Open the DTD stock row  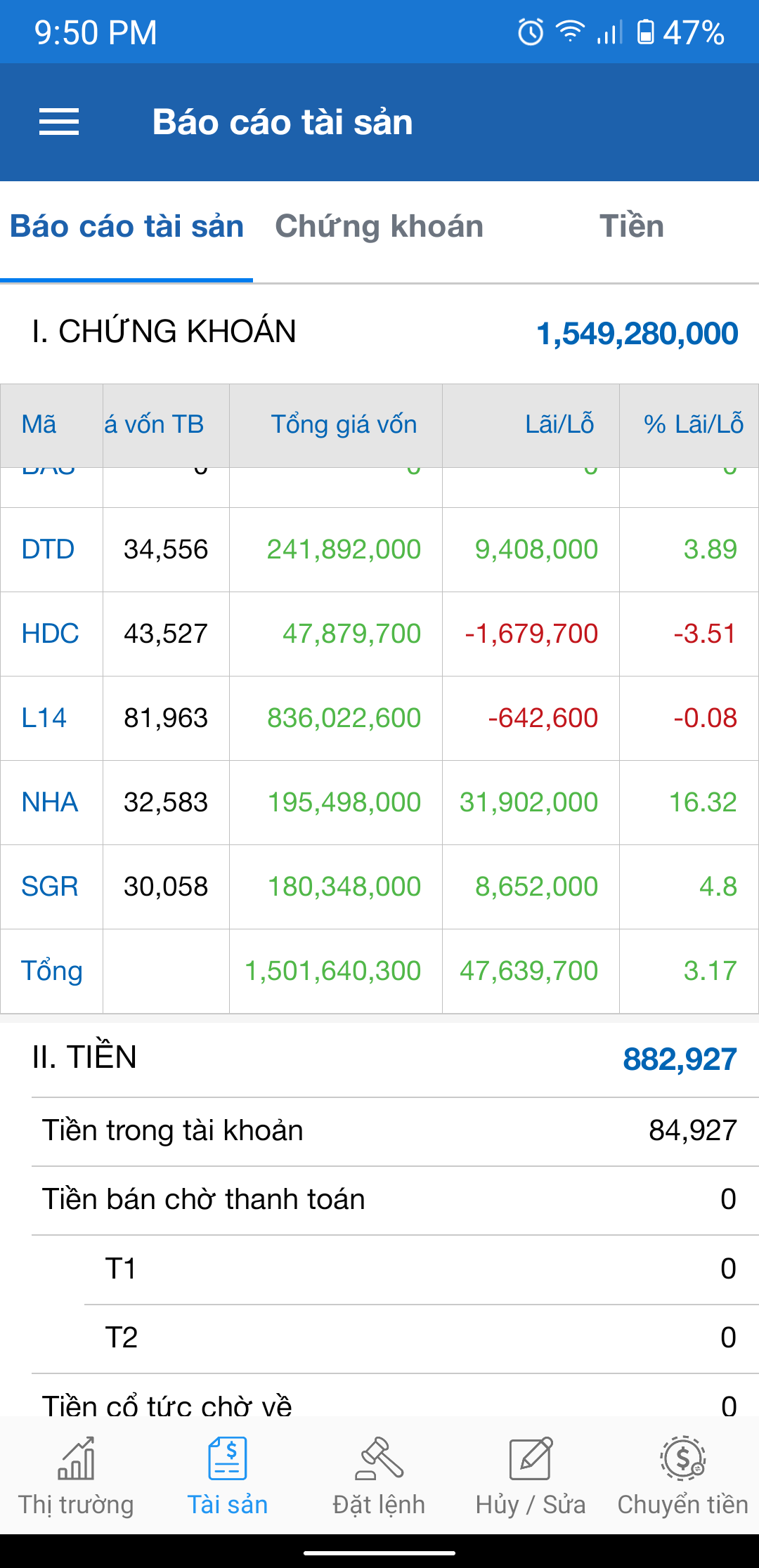tap(48, 549)
